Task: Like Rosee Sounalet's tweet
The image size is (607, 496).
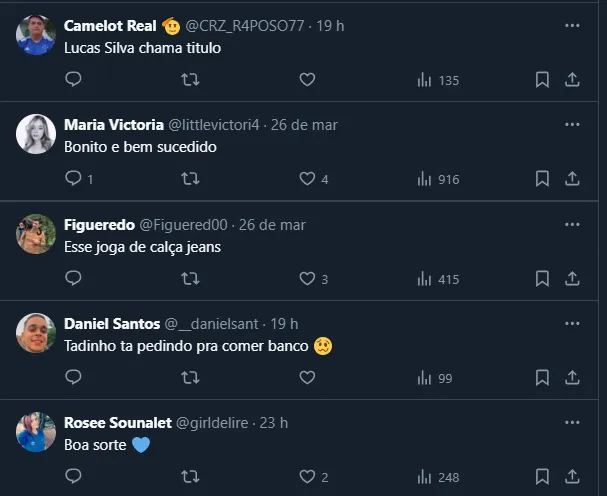Action: [307, 477]
